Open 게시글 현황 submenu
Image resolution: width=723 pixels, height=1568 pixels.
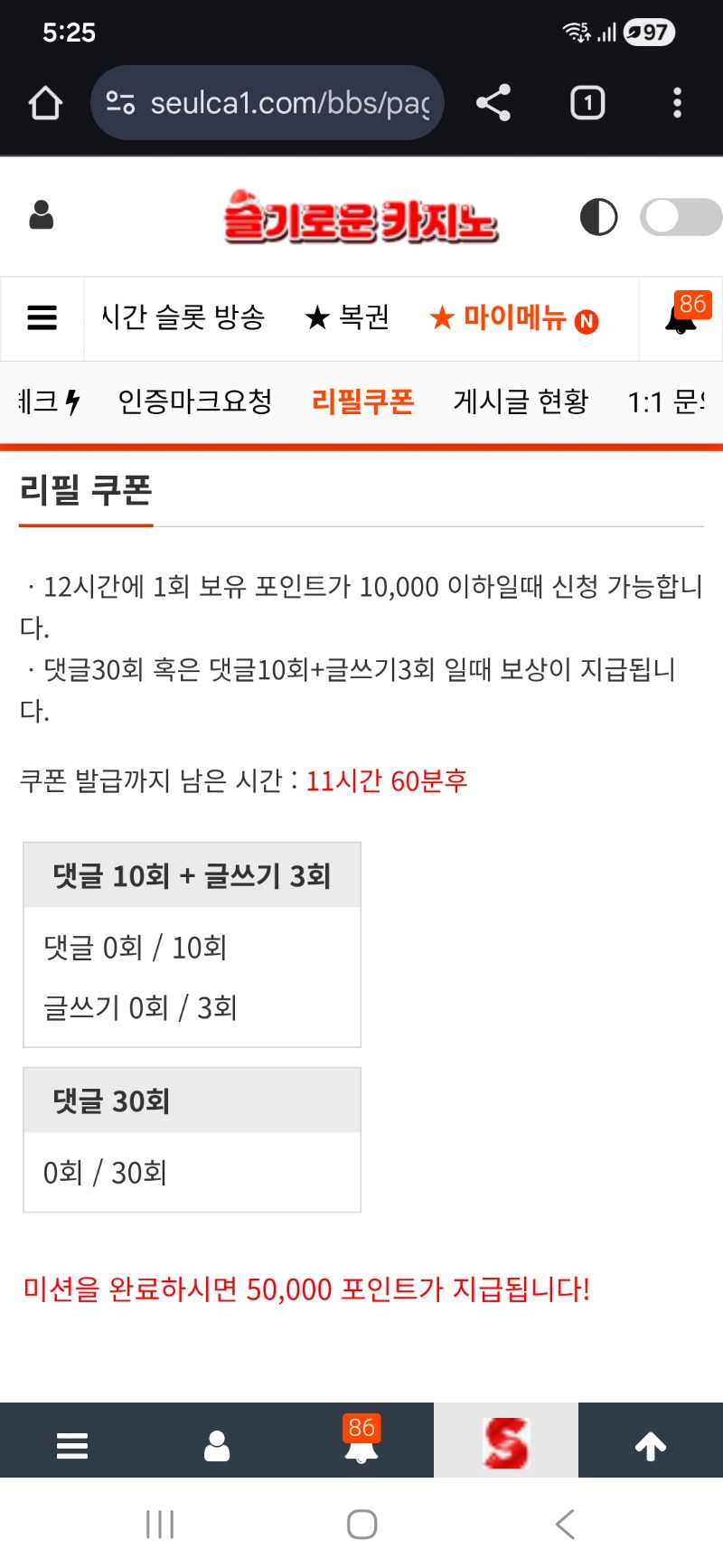[x=521, y=401]
